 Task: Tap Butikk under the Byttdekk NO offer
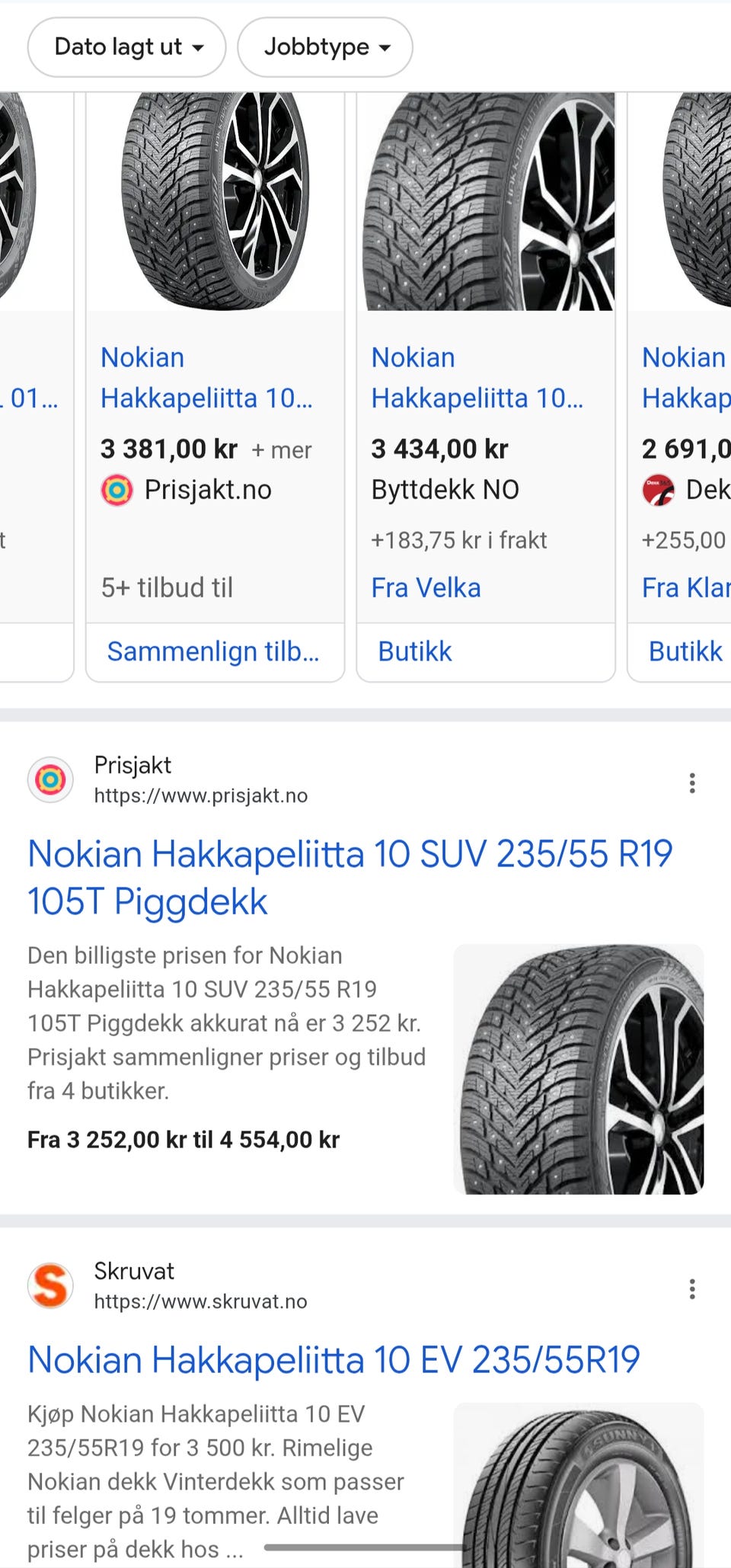415,651
